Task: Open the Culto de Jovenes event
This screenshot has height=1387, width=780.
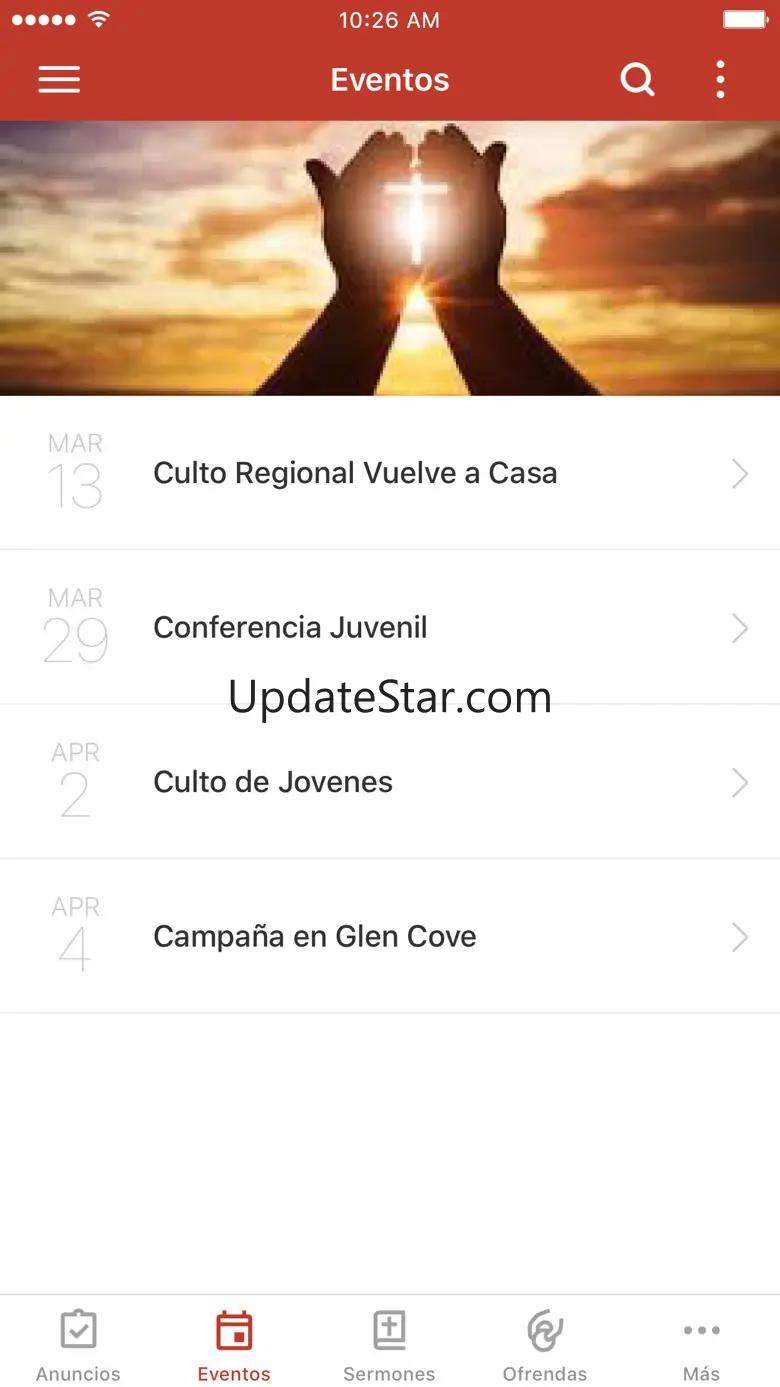Action: click(x=390, y=782)
